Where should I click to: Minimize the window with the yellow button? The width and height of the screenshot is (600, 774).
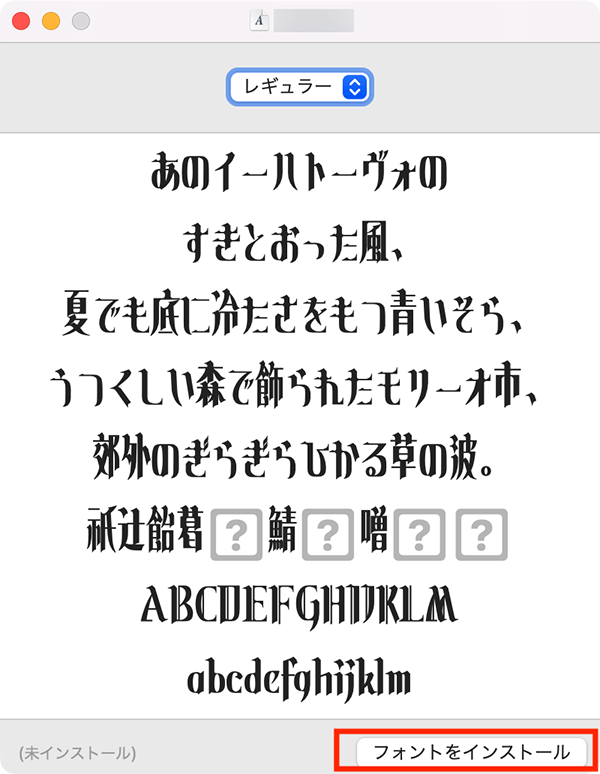click(x=50, y=20)
